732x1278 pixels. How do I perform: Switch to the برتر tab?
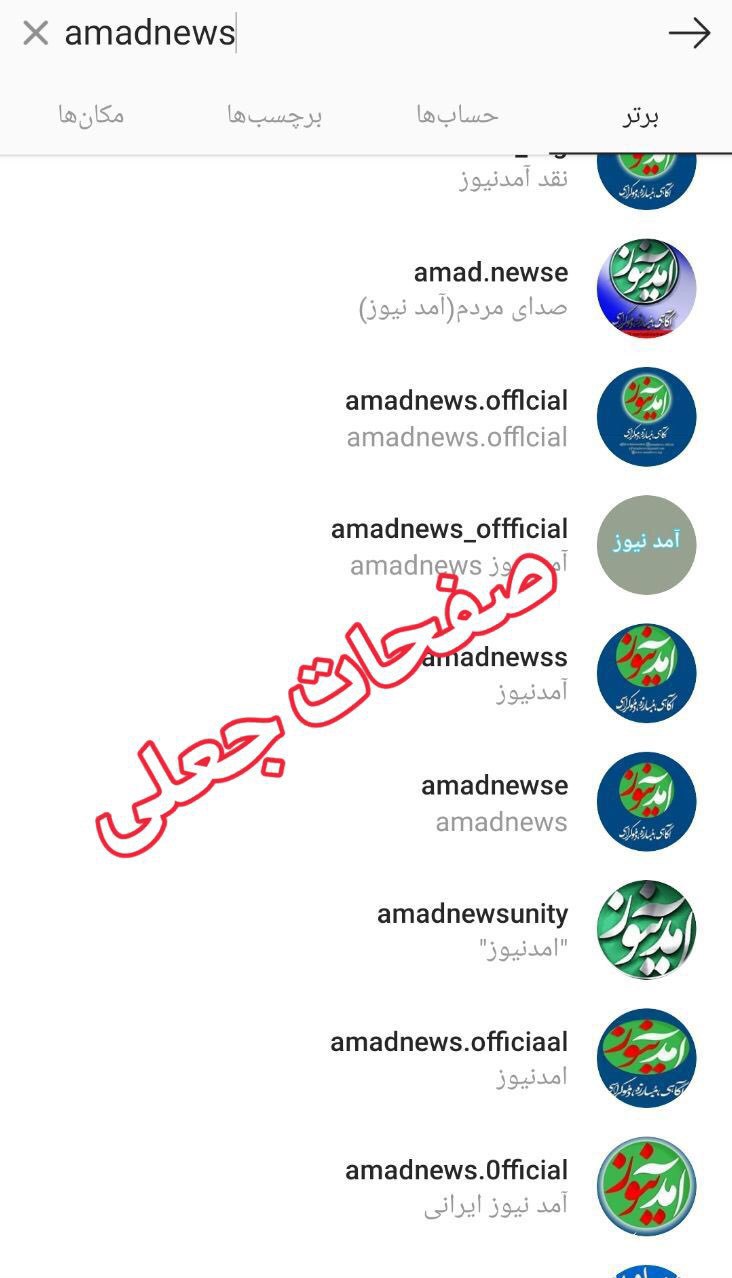pyautogui.click(x=640, y=116)
